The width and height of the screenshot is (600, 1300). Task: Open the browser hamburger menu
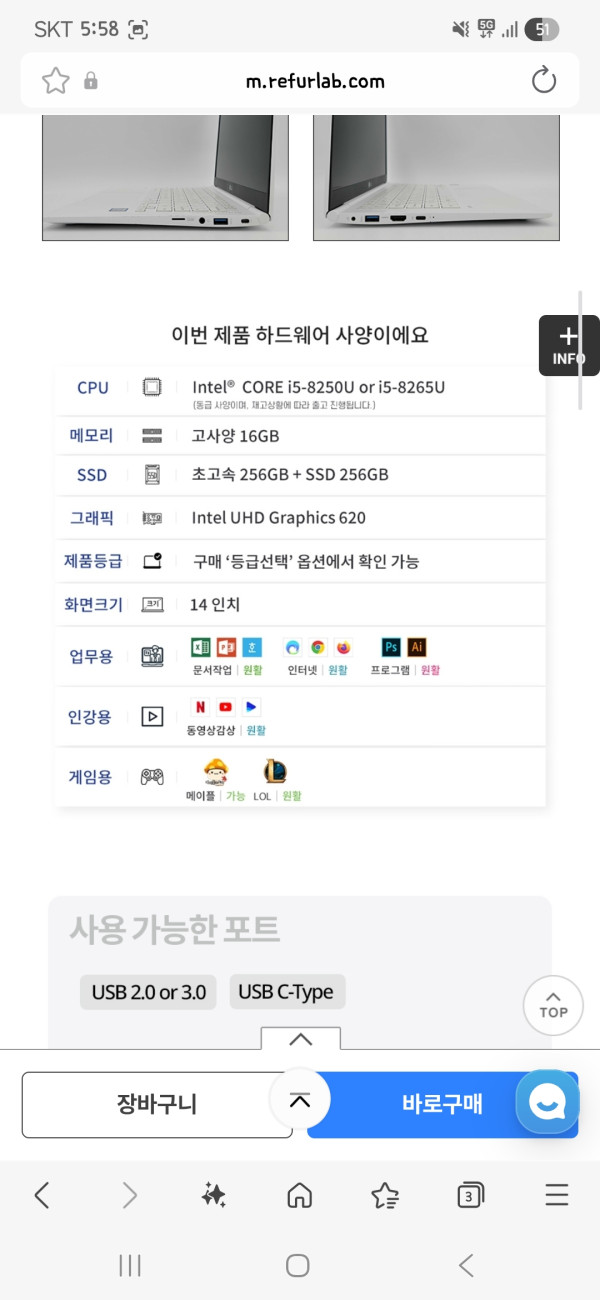coord(557,1194)
